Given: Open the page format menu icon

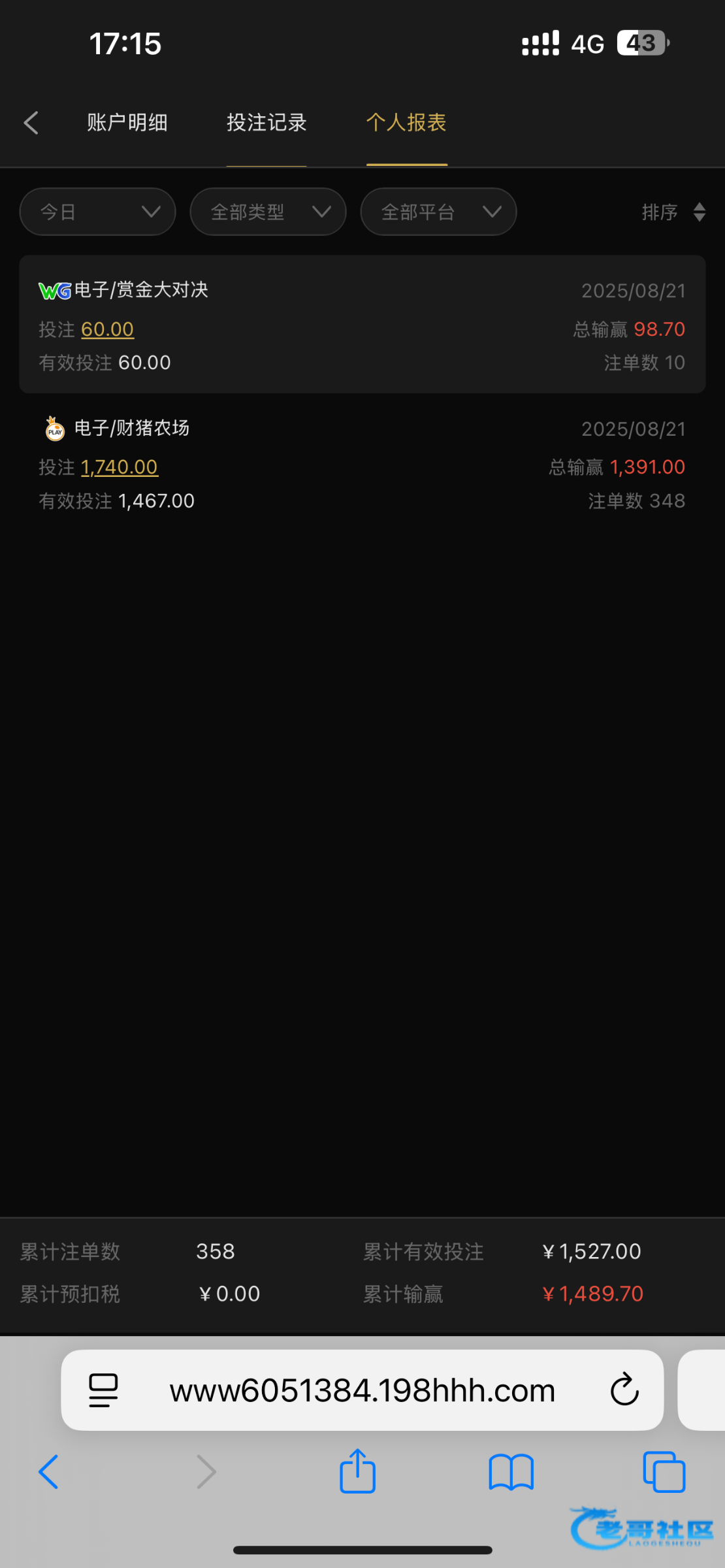Looking at the screenshot, I should tap(103, 1390).
